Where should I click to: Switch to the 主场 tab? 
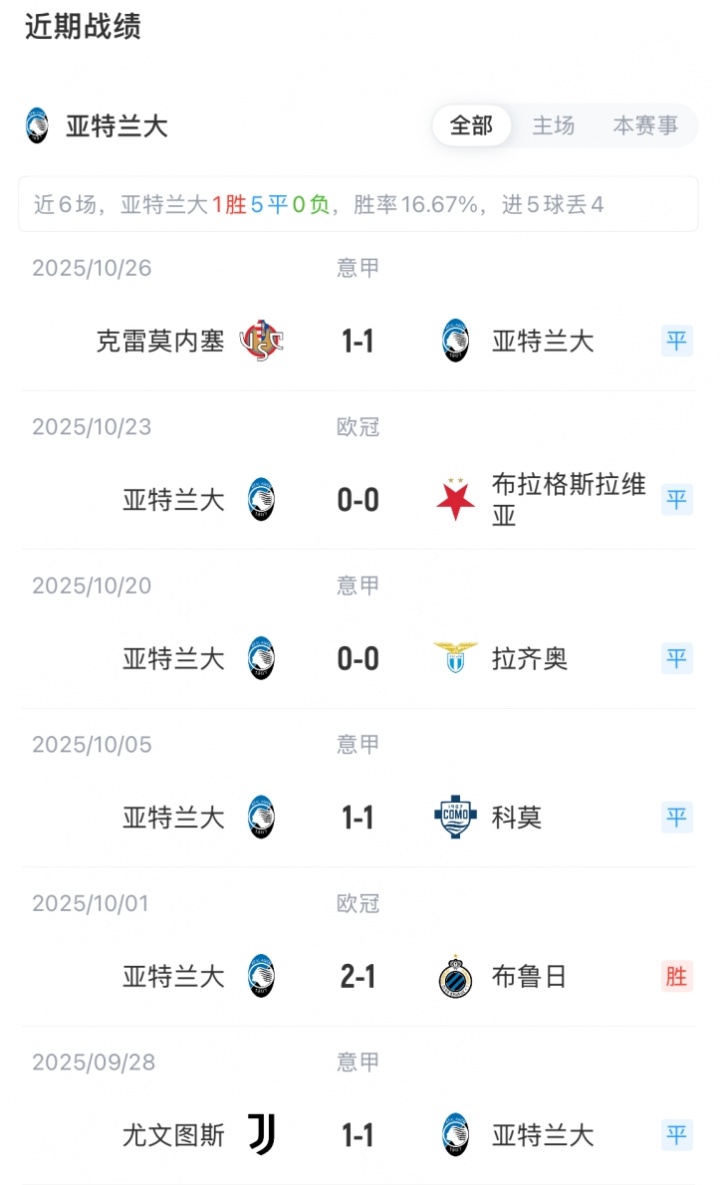click(553, 126)
